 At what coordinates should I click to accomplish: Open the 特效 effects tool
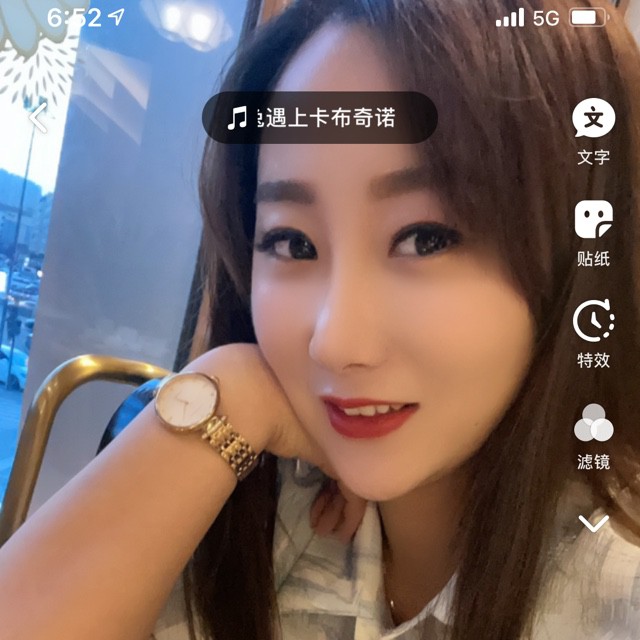[x=593, y=334]
